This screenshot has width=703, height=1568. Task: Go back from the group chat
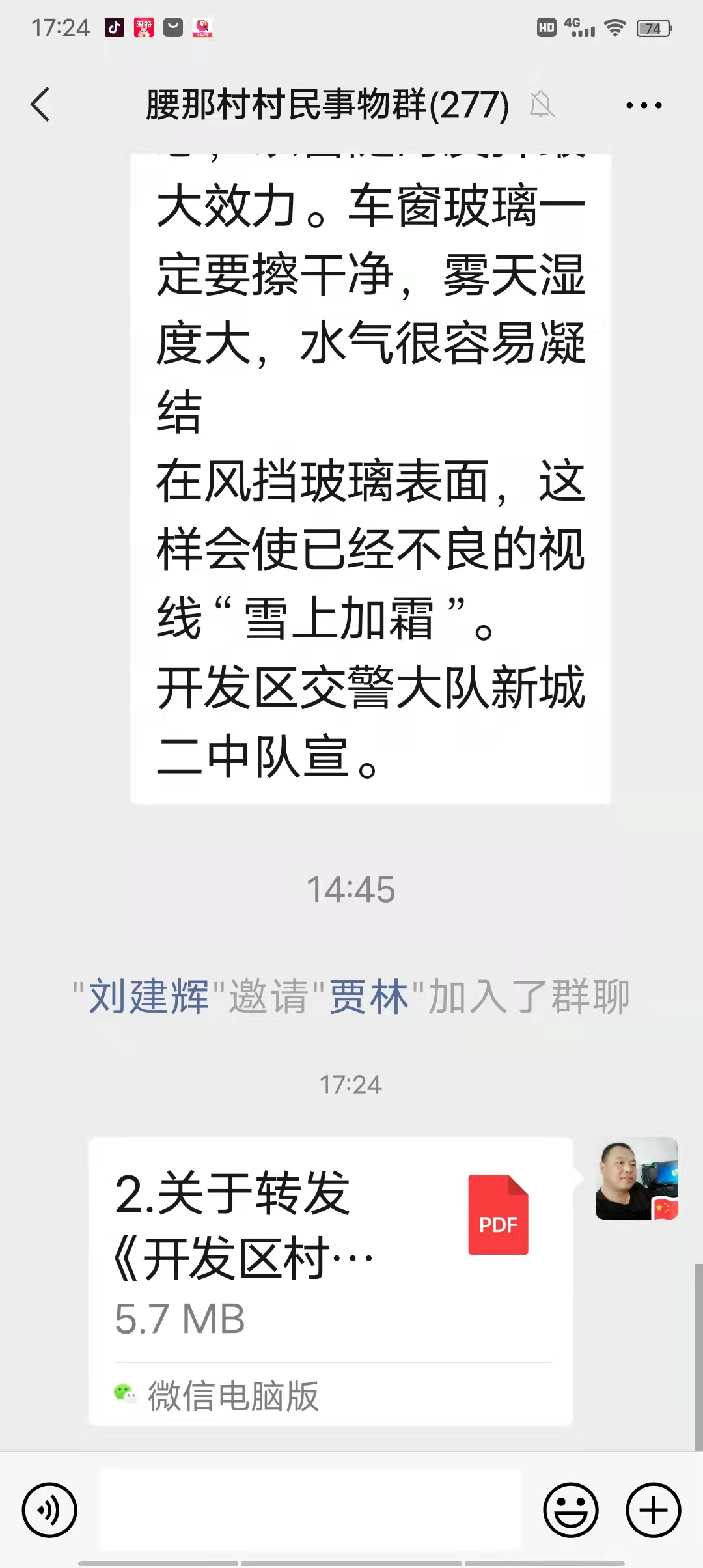pyautogui.click(x=40, y=105)
